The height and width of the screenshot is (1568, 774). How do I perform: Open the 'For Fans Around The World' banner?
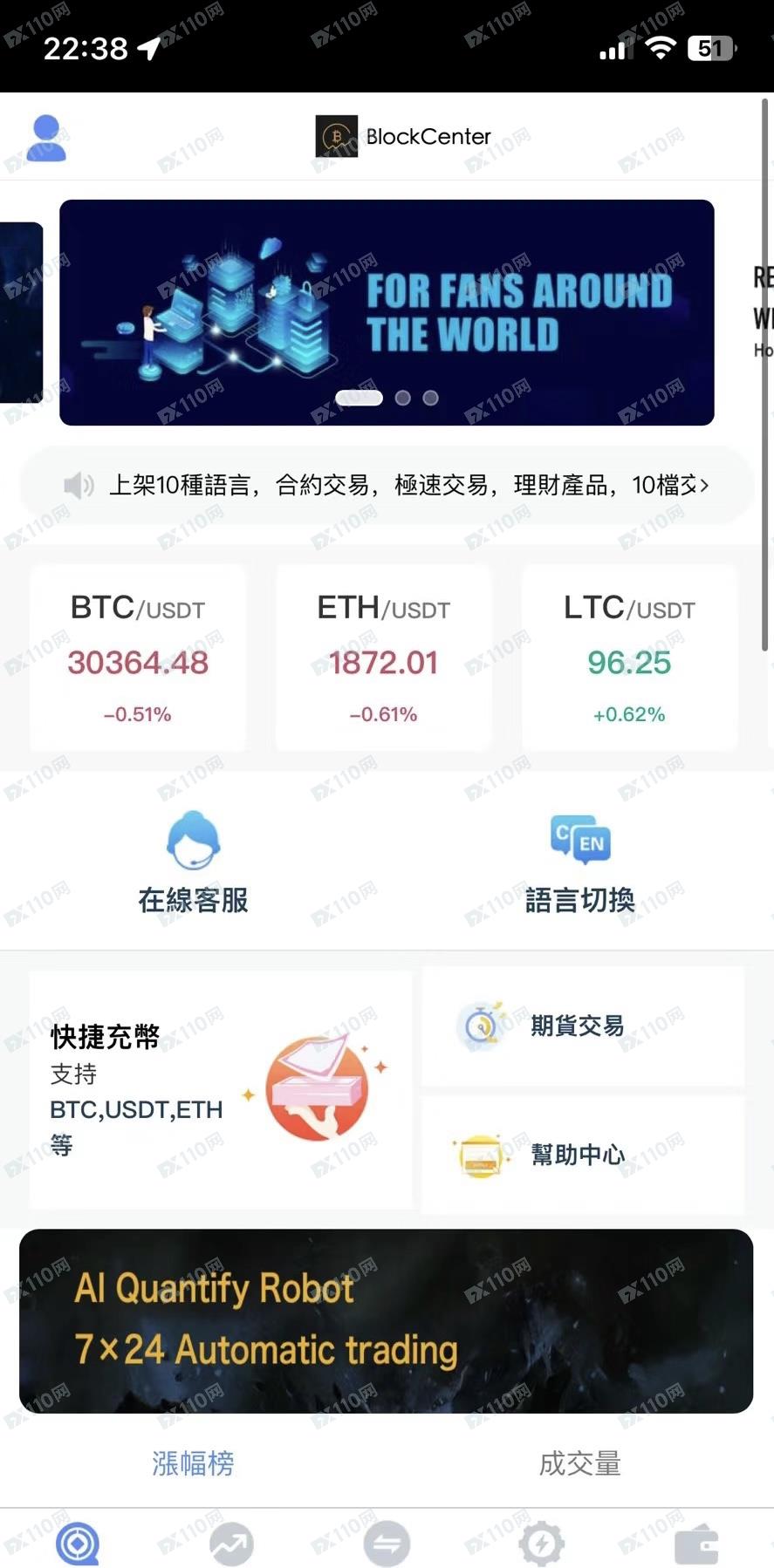[x=387, y=312]
